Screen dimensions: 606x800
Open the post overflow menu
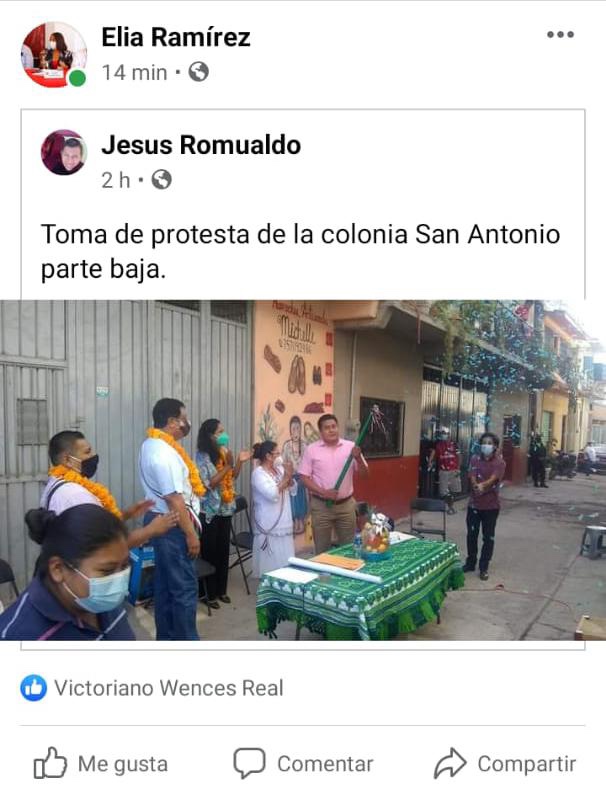560,35
